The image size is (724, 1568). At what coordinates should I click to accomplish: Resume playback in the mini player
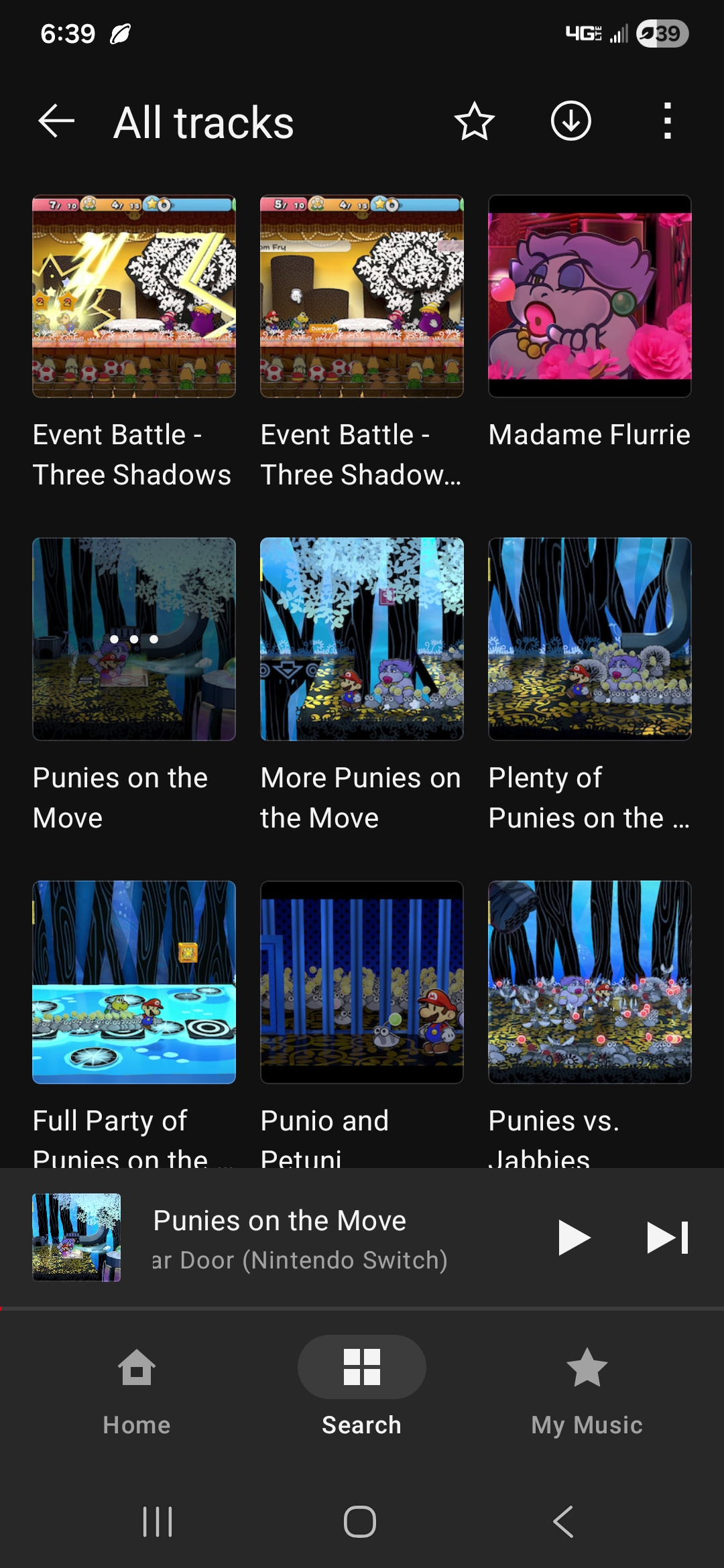tap(574, 1237)
